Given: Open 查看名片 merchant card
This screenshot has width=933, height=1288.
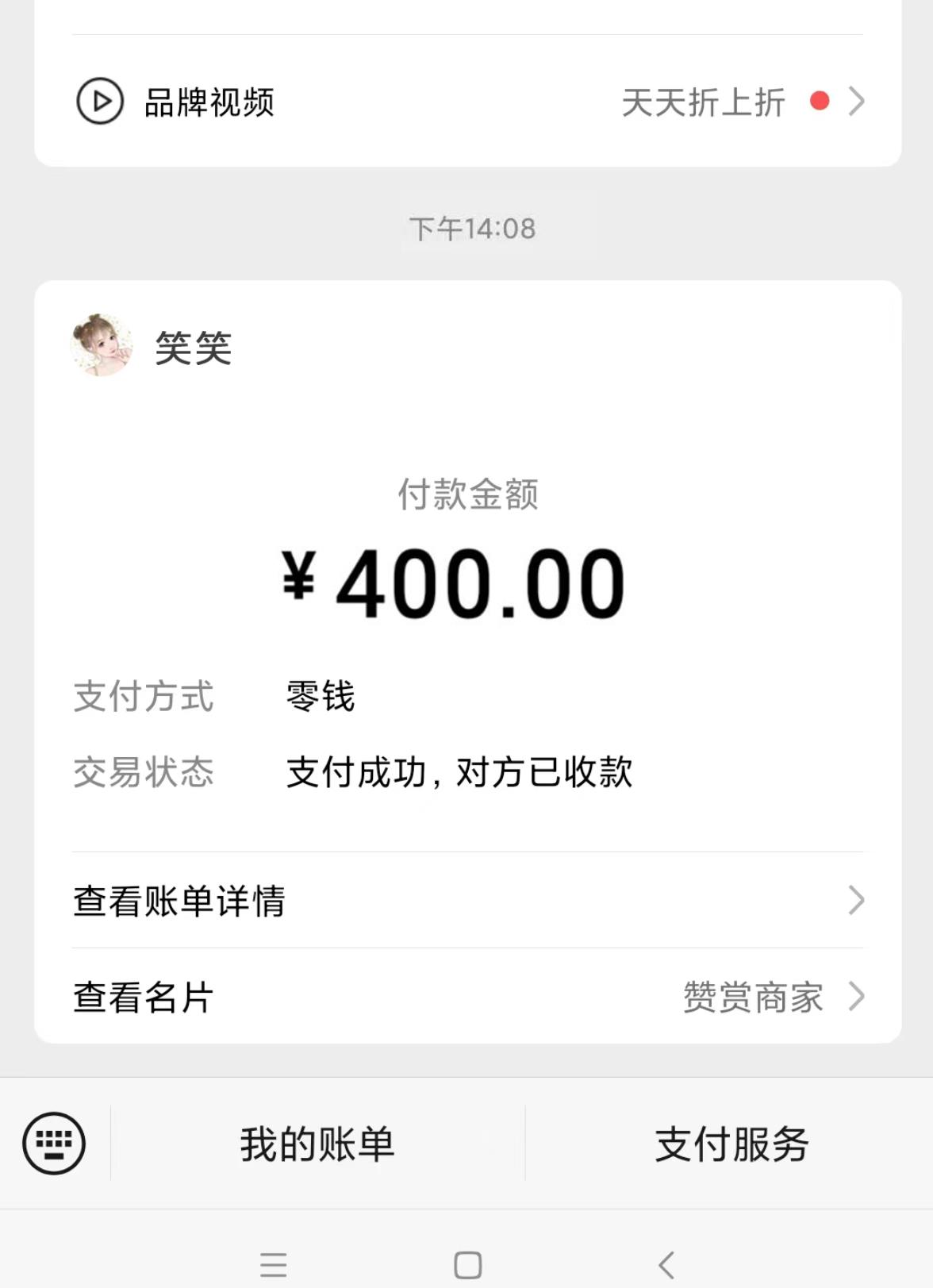Looking at the screenshot, I should coord(467,997).
